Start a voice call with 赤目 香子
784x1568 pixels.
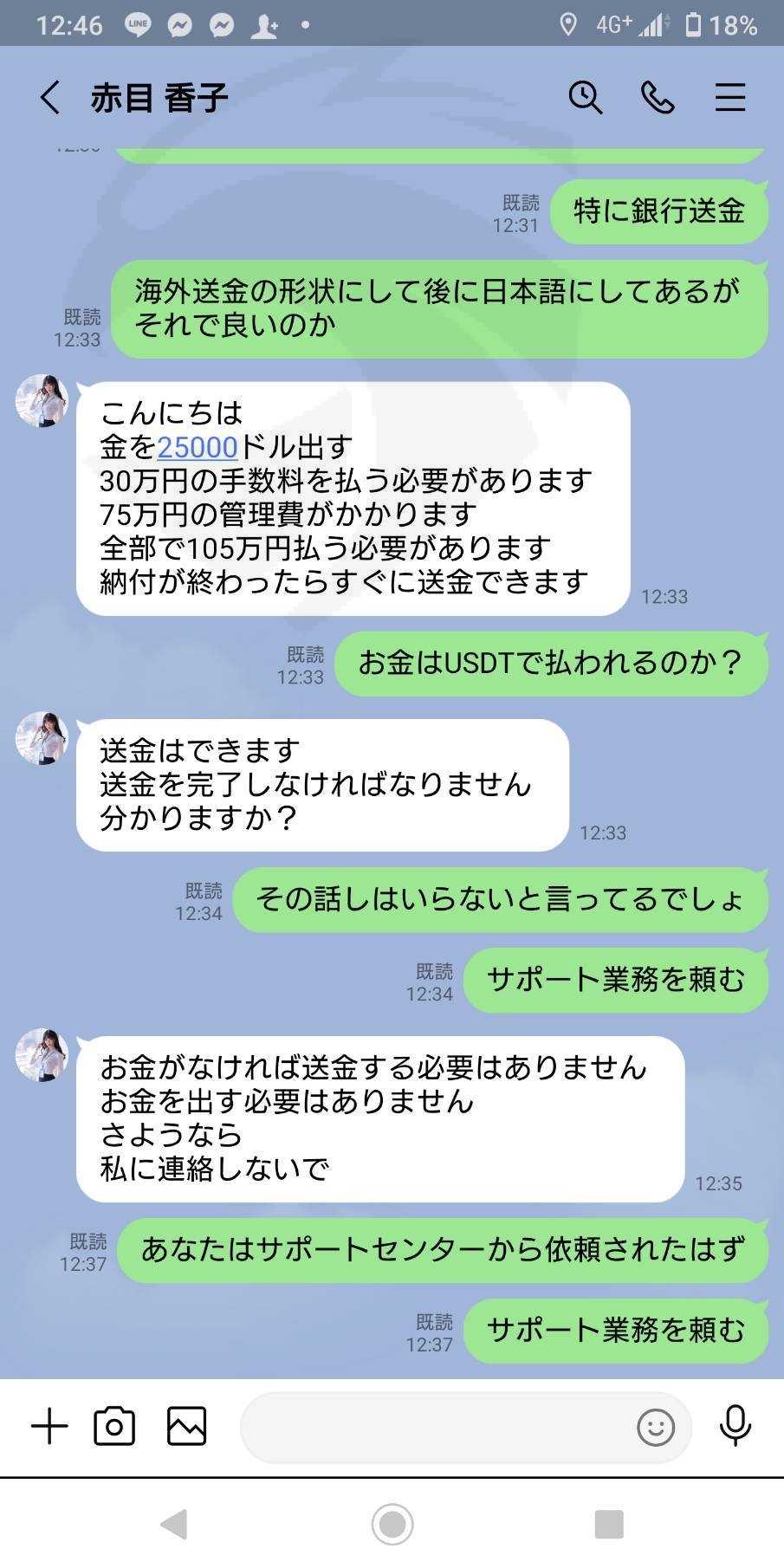[658, 97]
